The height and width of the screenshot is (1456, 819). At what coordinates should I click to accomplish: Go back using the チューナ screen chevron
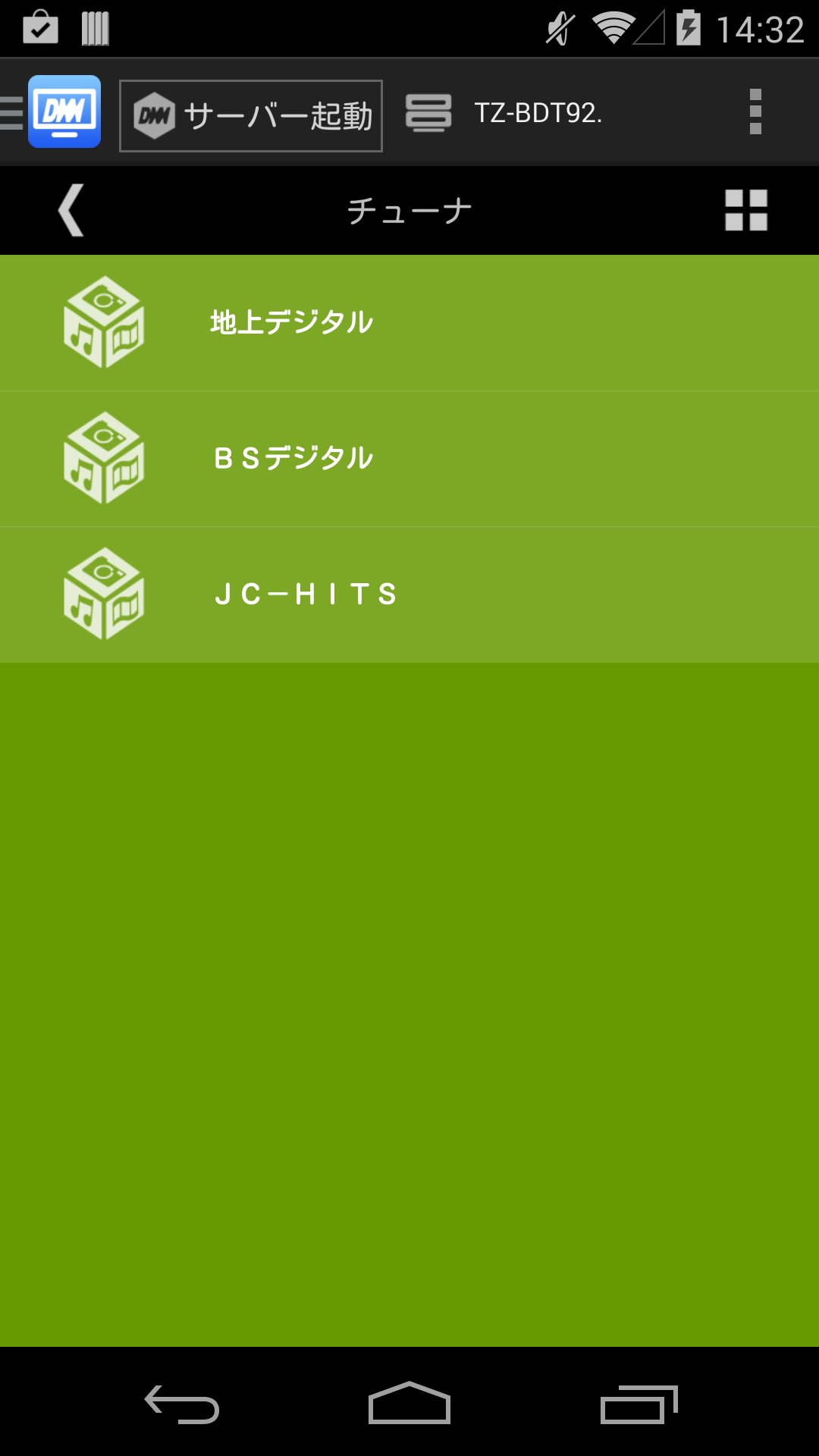click(71, 211)
